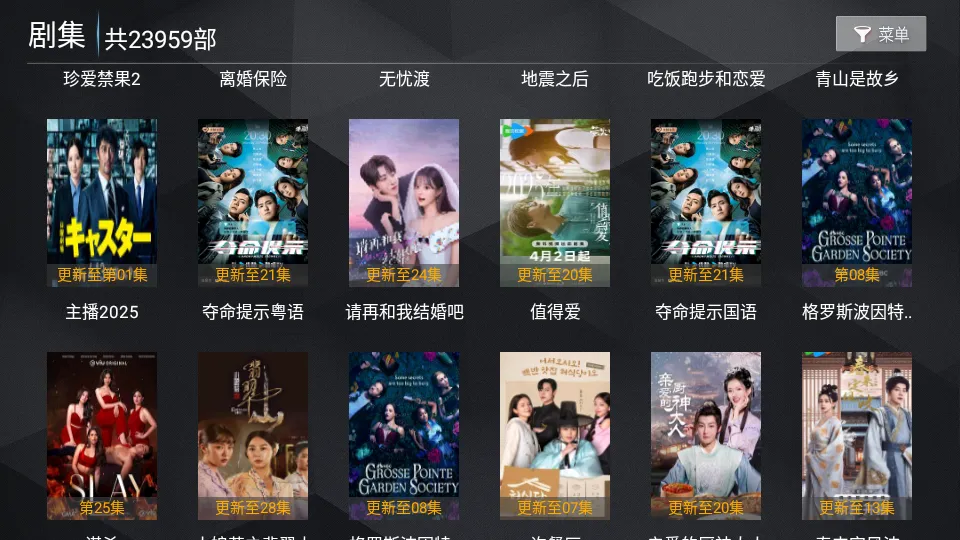Open 格罗斯波因特.. showing 第08集
The height and width of the screenshot is (540, 960).
click(x=857, y=202)
